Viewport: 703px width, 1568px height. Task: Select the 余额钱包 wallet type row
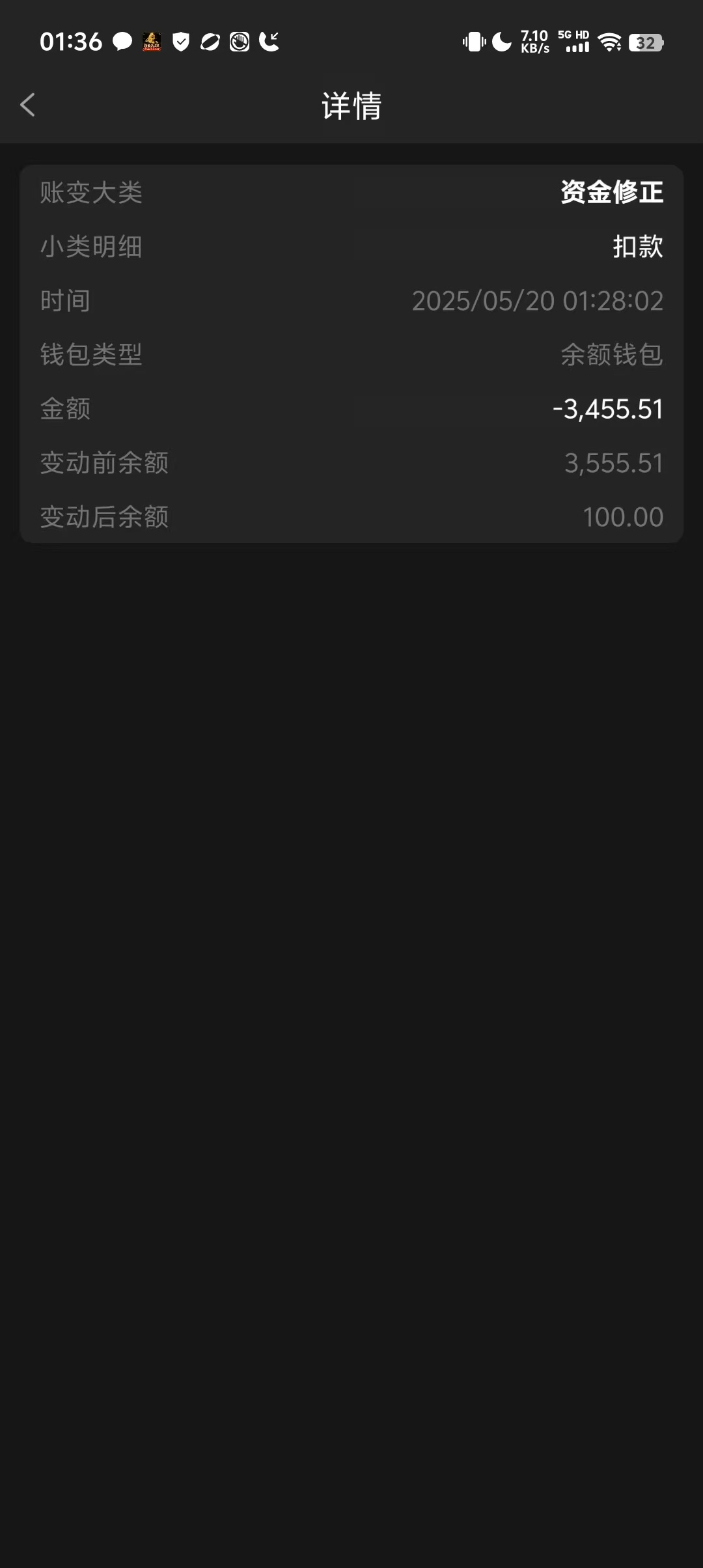(610, 354)
